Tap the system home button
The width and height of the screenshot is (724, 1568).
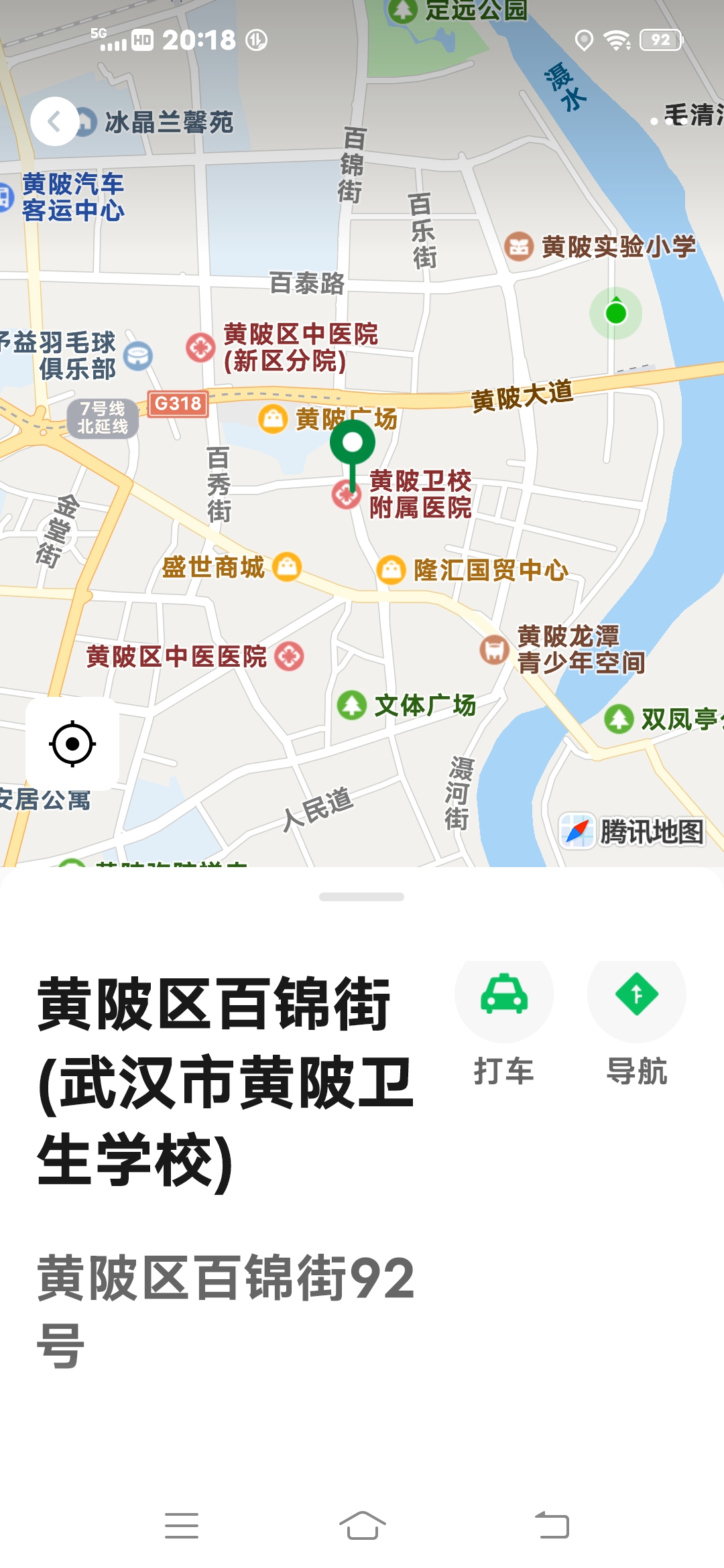click(x=362, y=1525)
